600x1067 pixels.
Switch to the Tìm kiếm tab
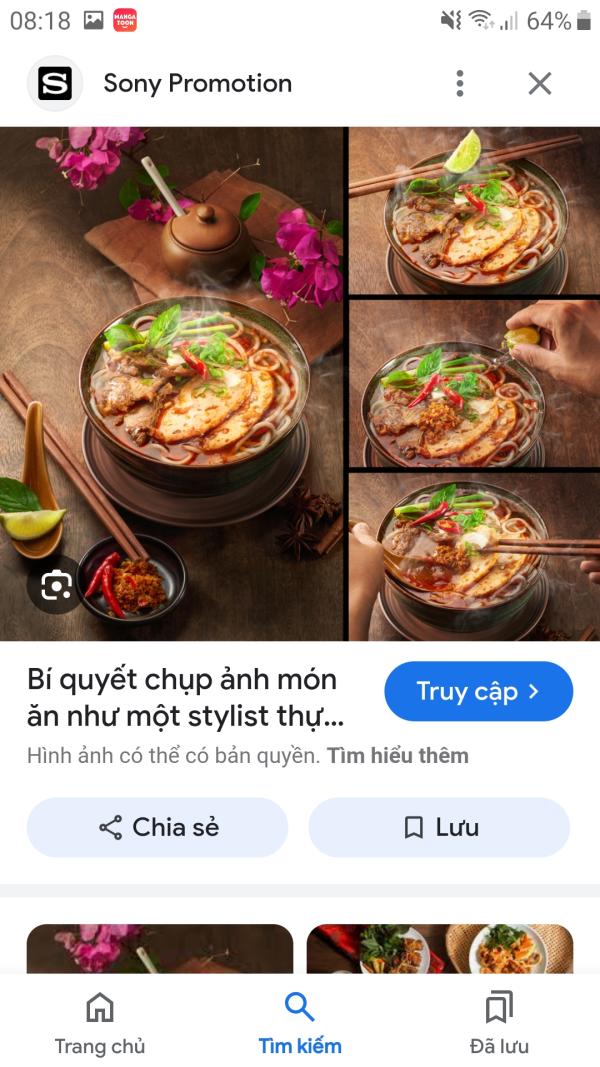pyautogui.click(x=300, y=1023)
